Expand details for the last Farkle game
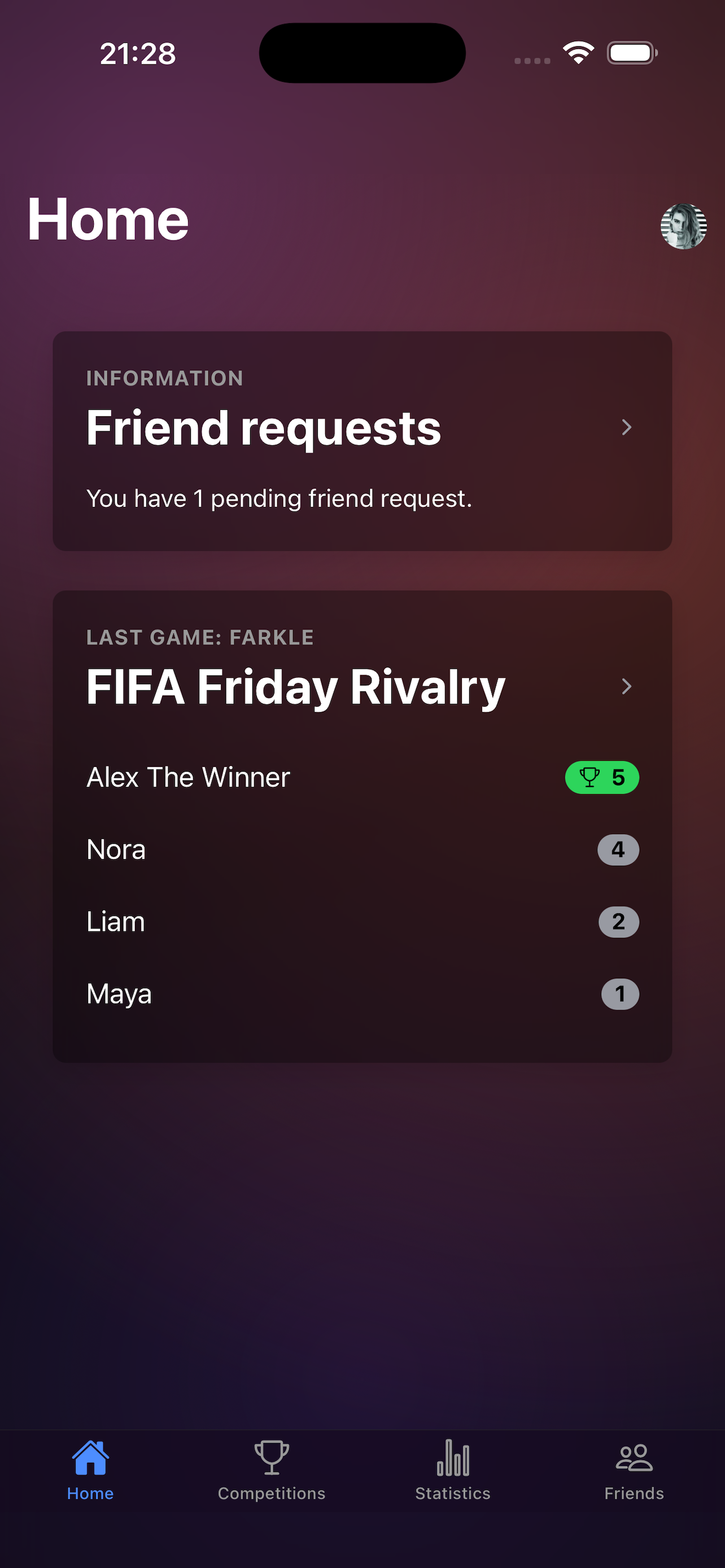 pyautogui.click(x=361, y=686)
